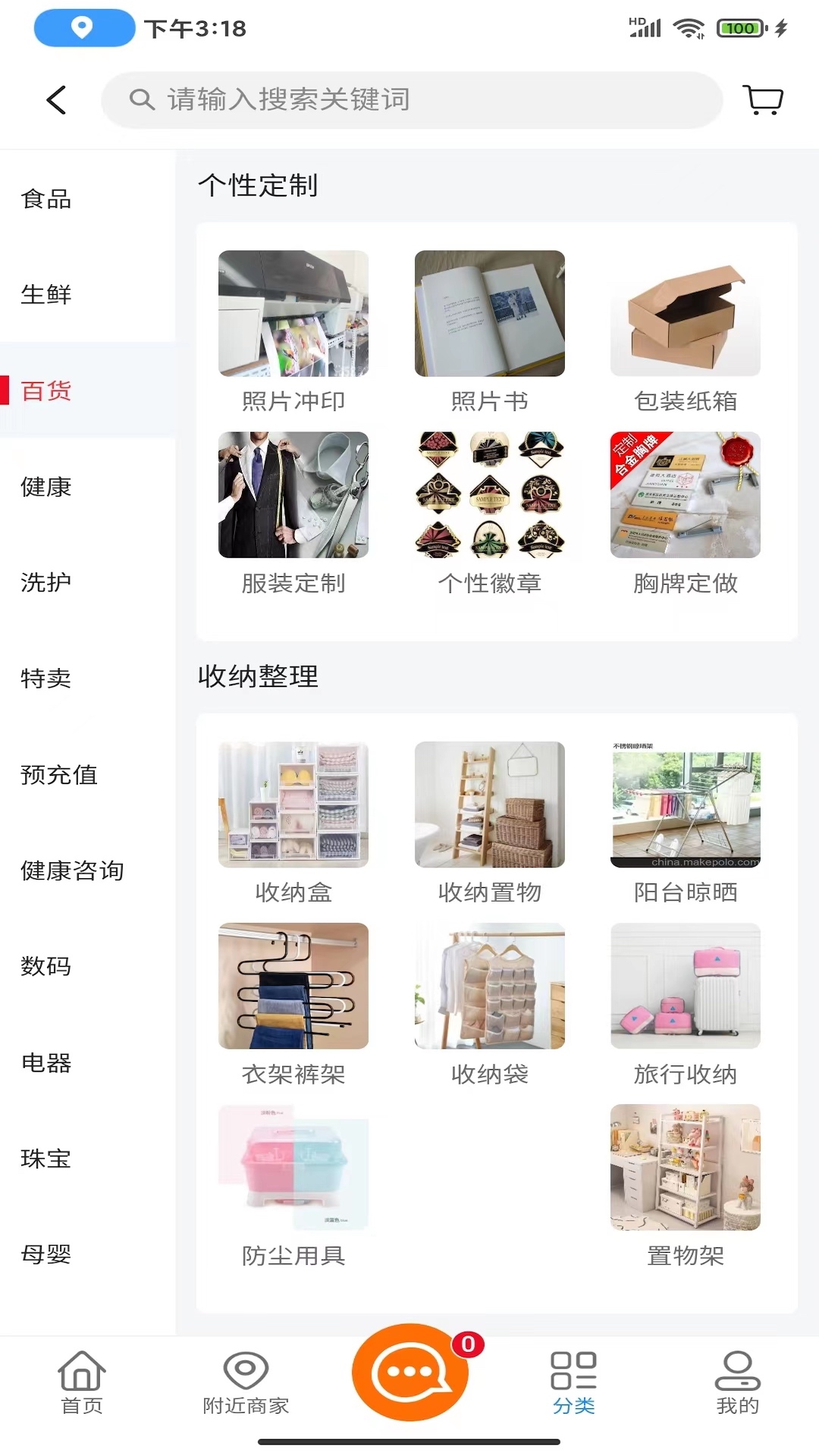View 阳台晾晒 products
Viewport: 819px width, 1456px height.
tap(685, 823)
